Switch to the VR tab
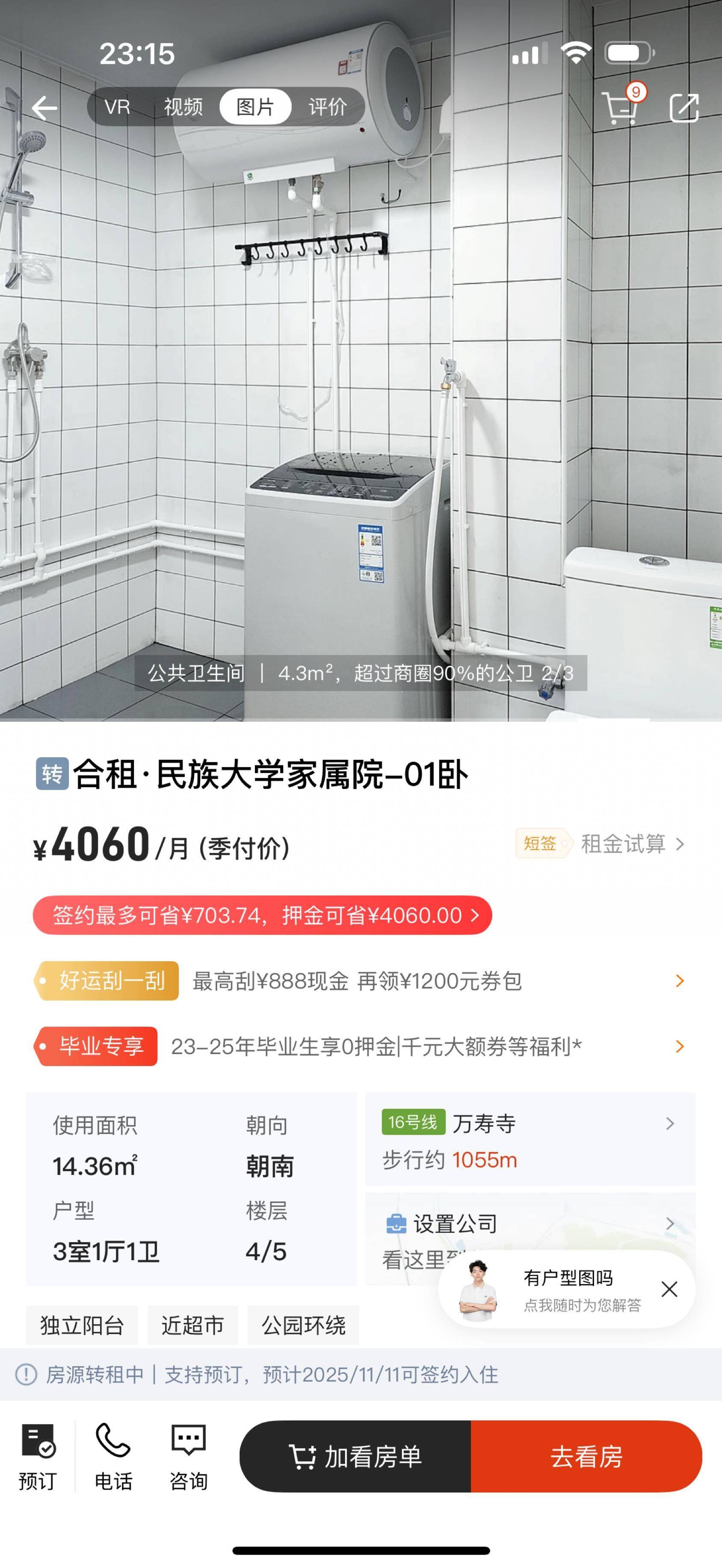 coord(117,107)
